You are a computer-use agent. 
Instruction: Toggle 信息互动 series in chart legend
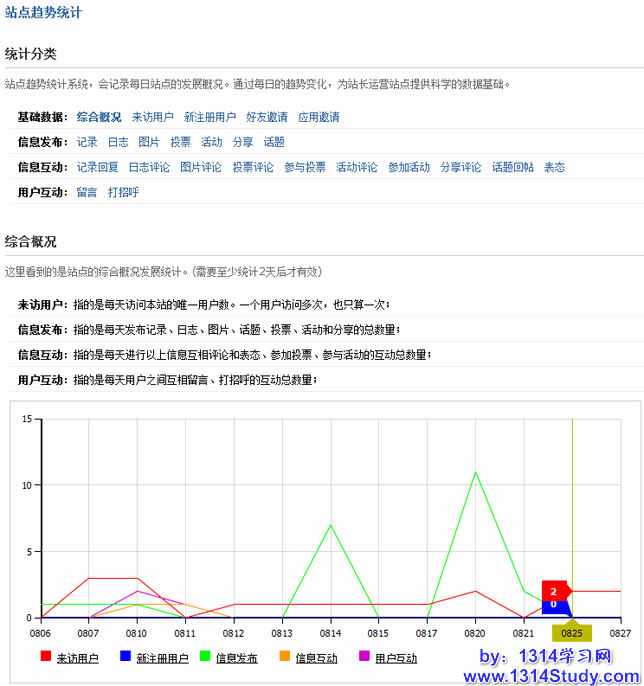pos(316,658)
